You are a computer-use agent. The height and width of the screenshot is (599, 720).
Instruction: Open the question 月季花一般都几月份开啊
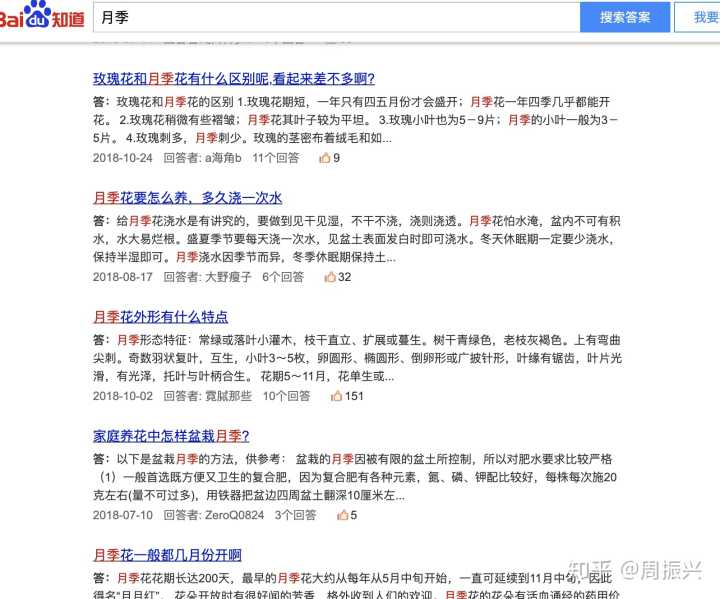tap(167, 555)
